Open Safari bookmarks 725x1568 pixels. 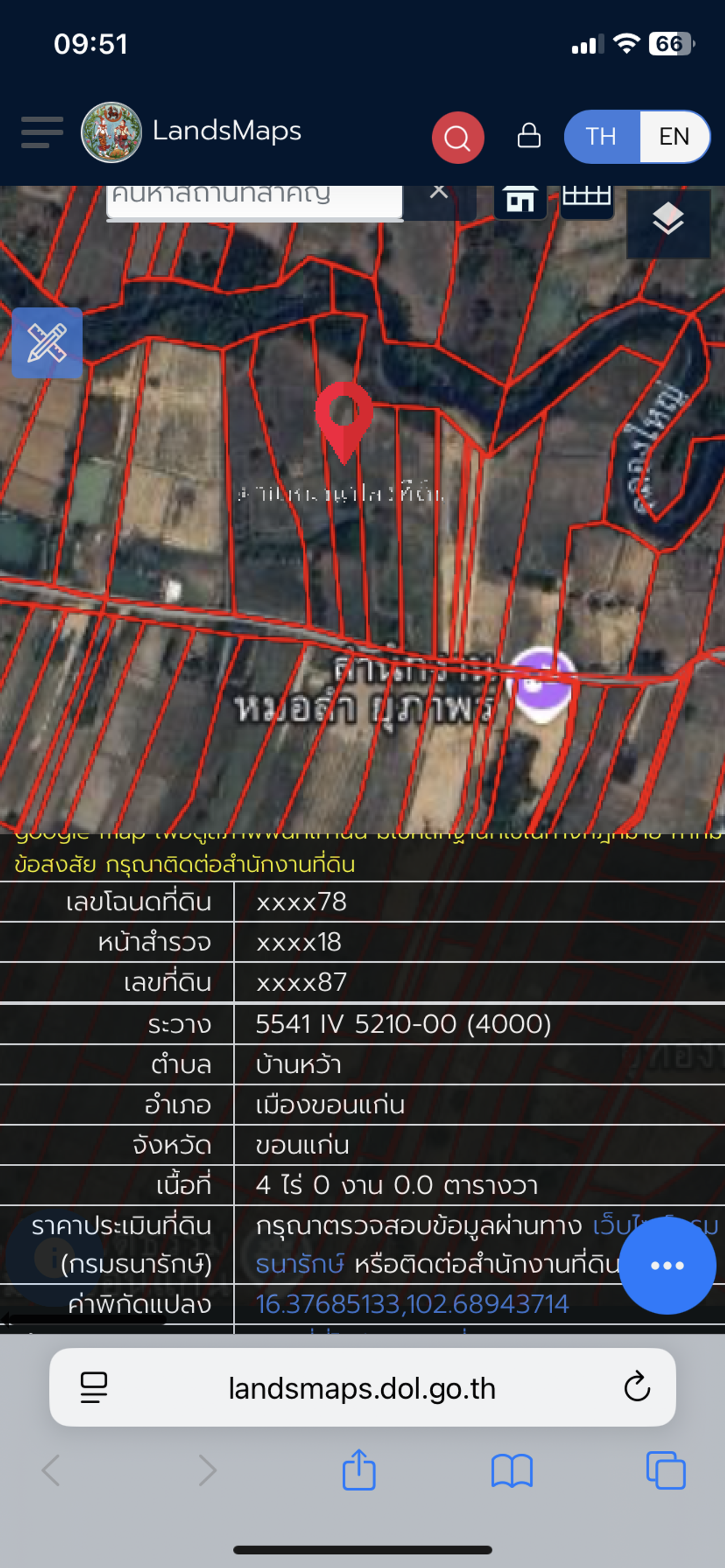tap(512, 1471)
